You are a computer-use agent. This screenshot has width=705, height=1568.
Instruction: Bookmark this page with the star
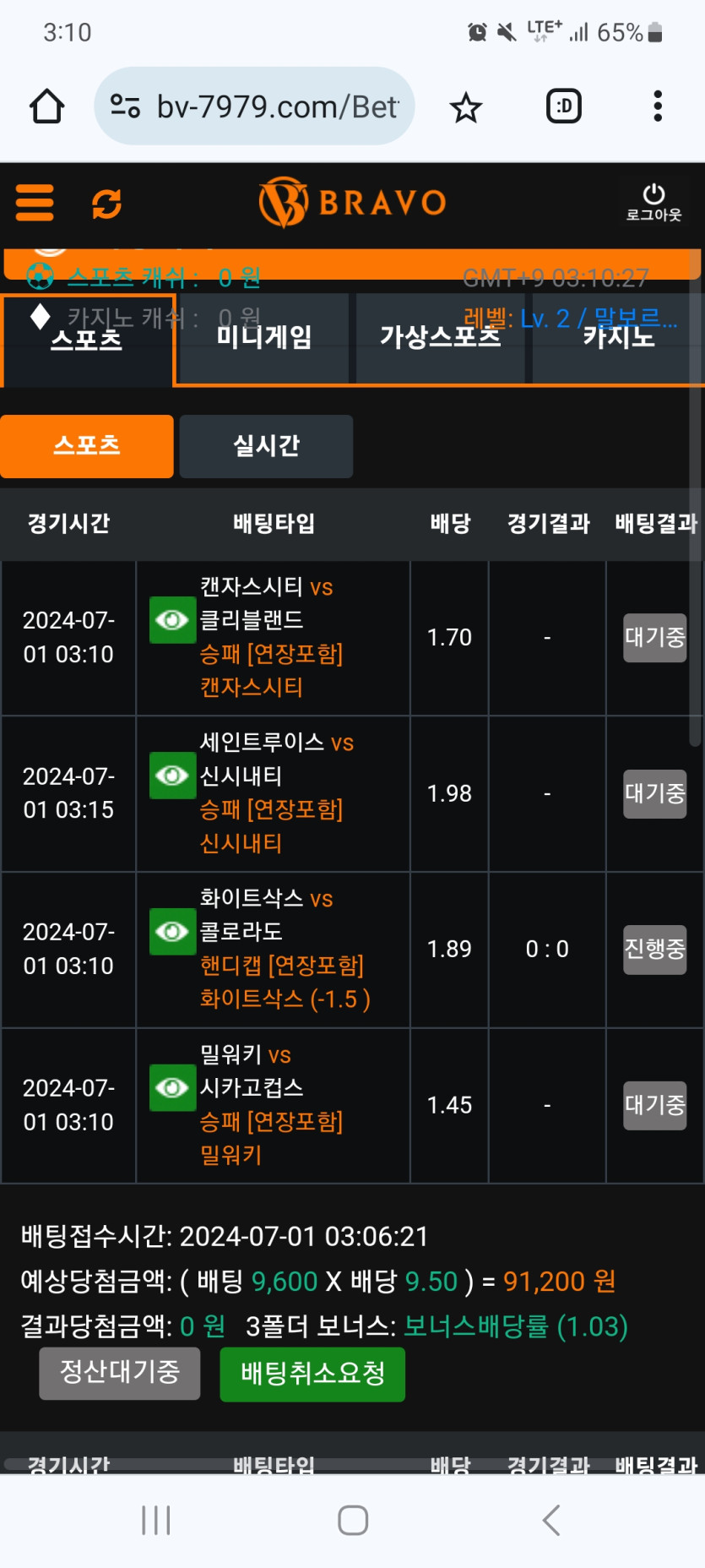pos(465,107)
